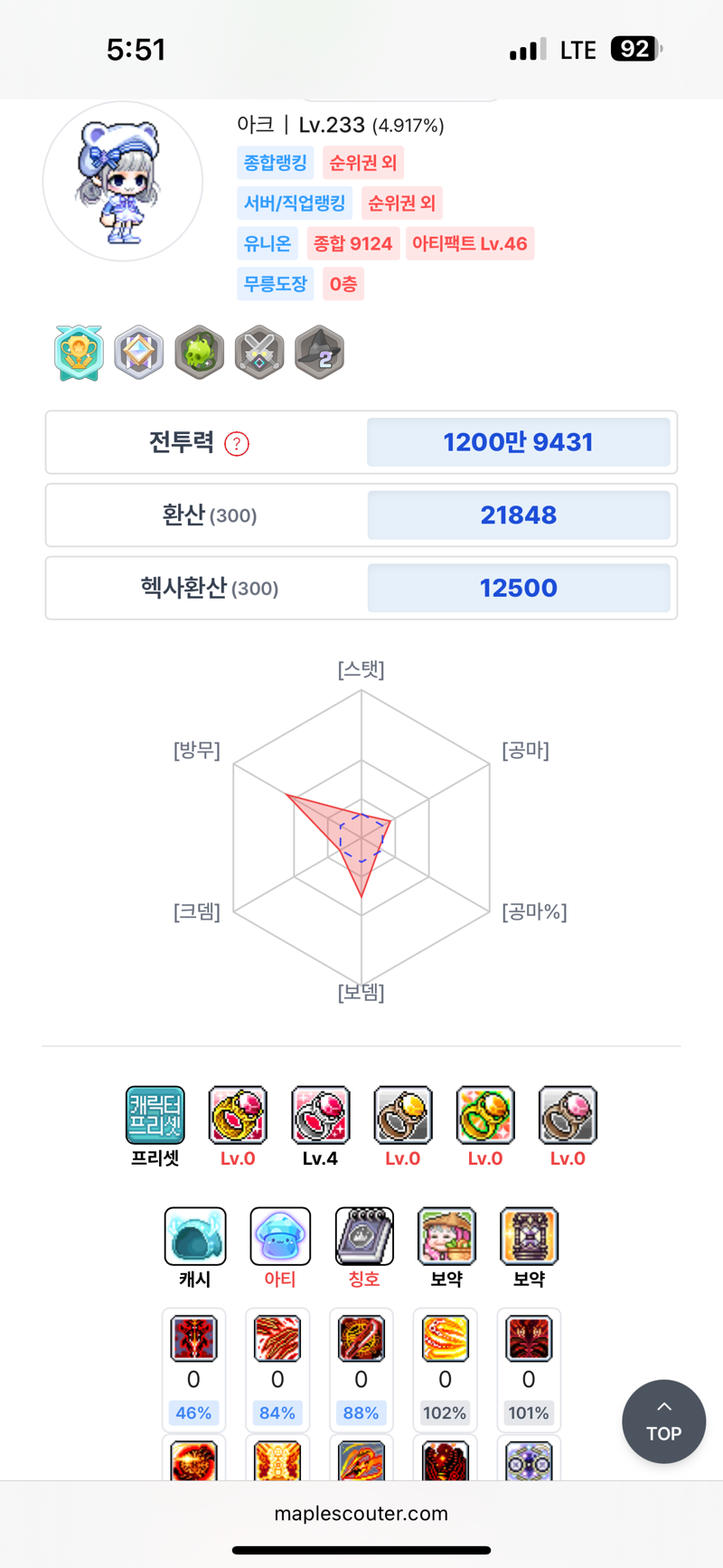Open the 칭호 title icon

click(364, 1236)
